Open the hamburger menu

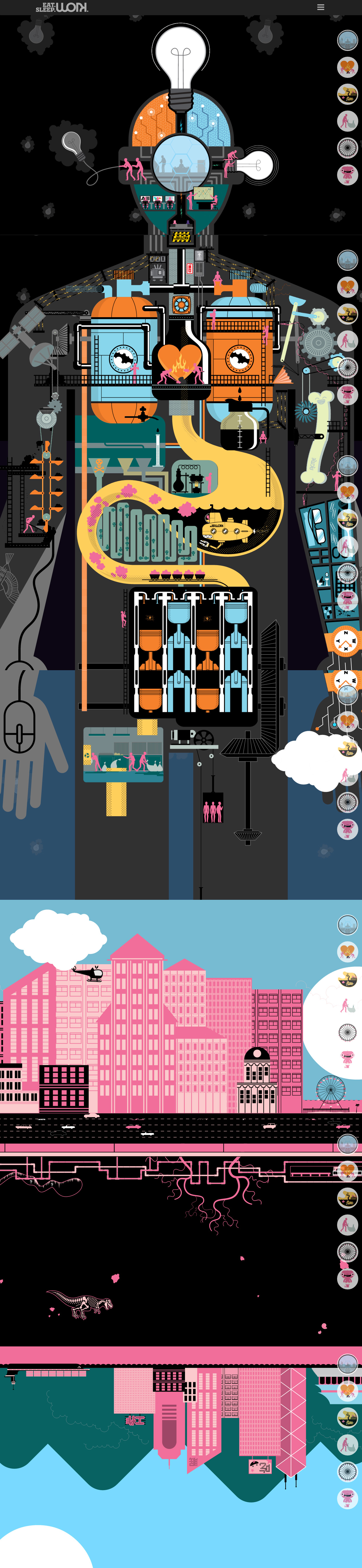tap(320, 7)
